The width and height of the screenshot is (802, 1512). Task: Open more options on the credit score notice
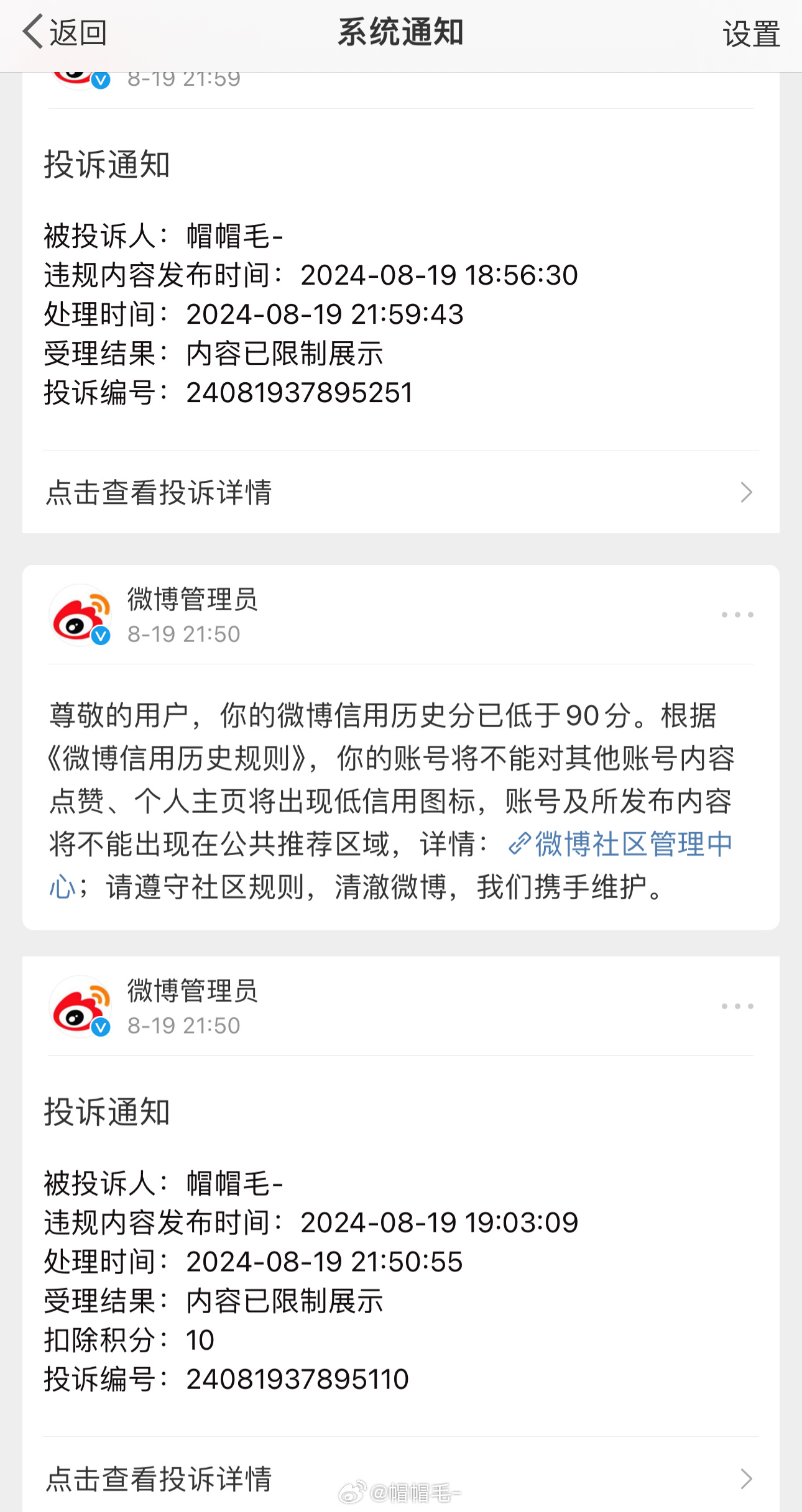tap(737, 615)
